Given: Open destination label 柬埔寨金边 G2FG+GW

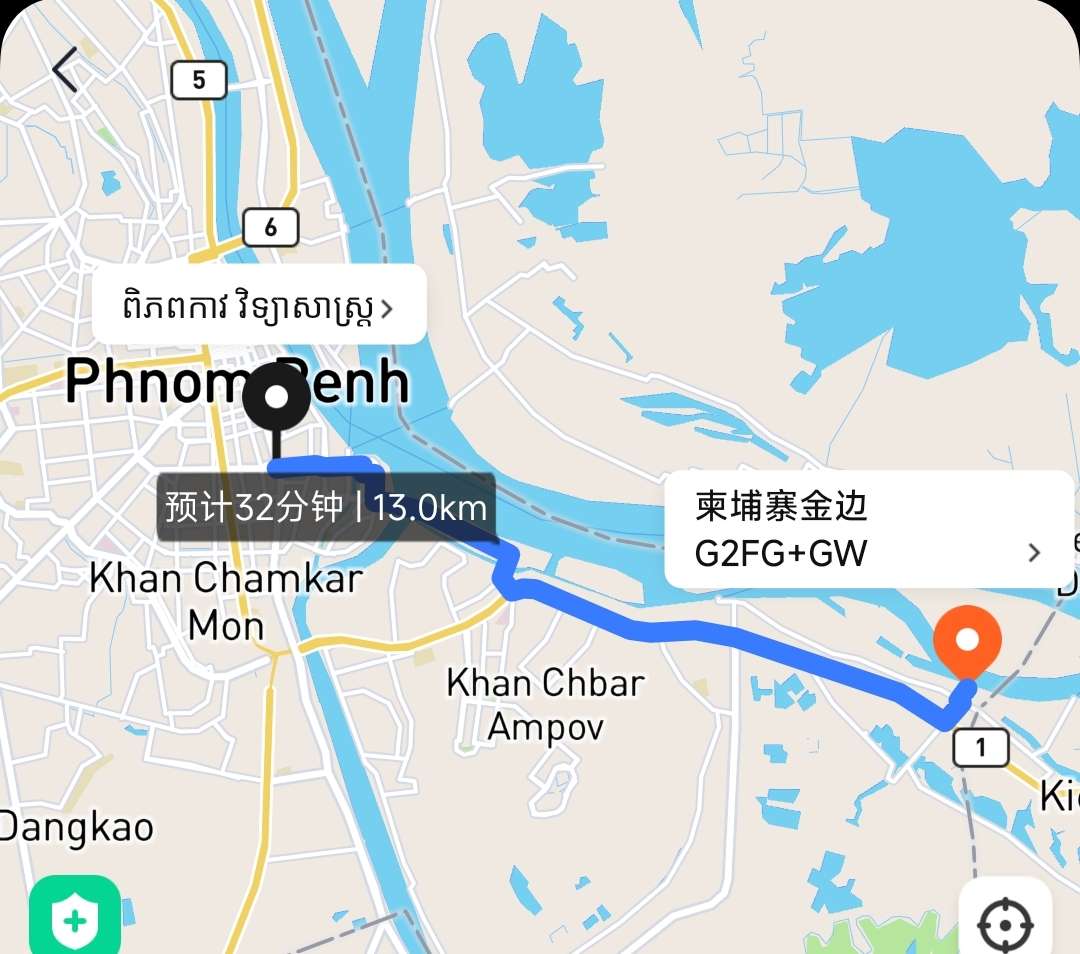Looking at the screenshot, I should point(867,529).
